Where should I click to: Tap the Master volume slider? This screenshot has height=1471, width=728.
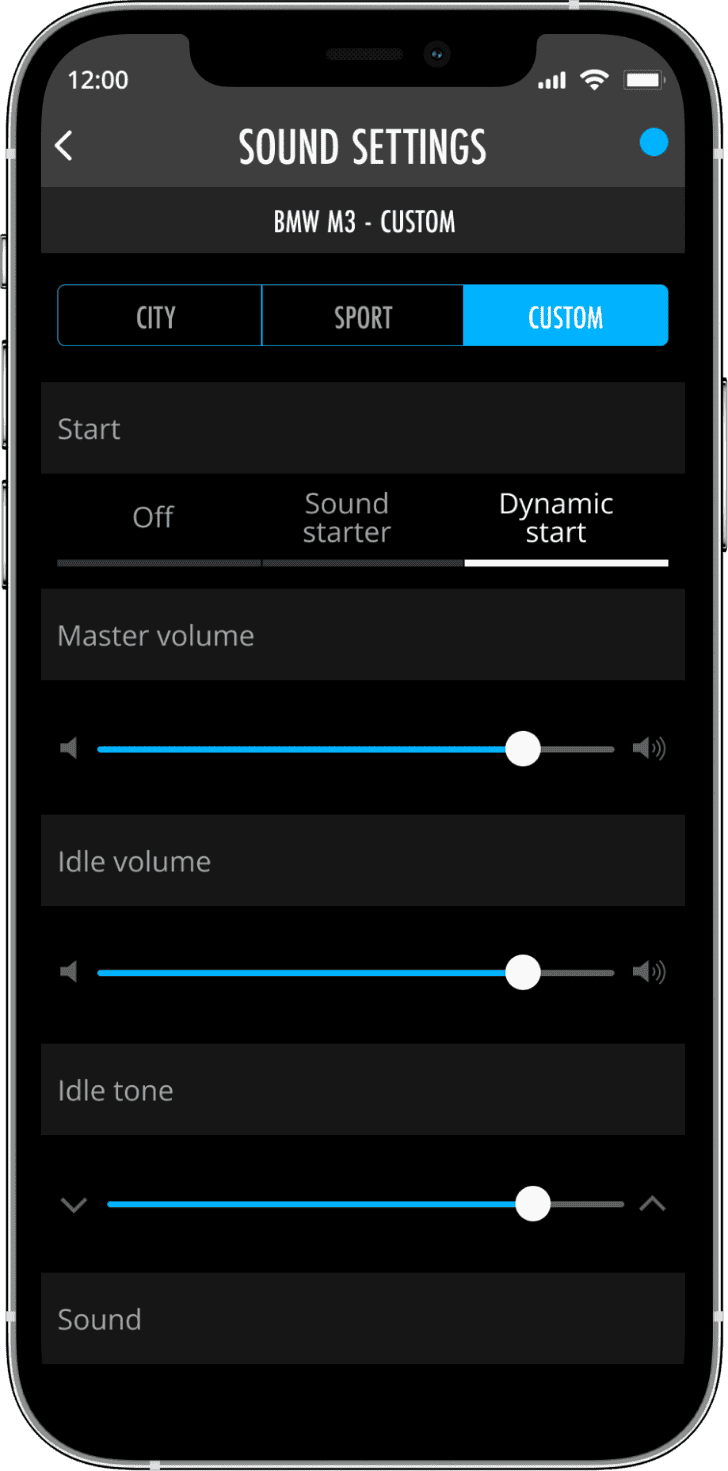click(x=523, y=749)
